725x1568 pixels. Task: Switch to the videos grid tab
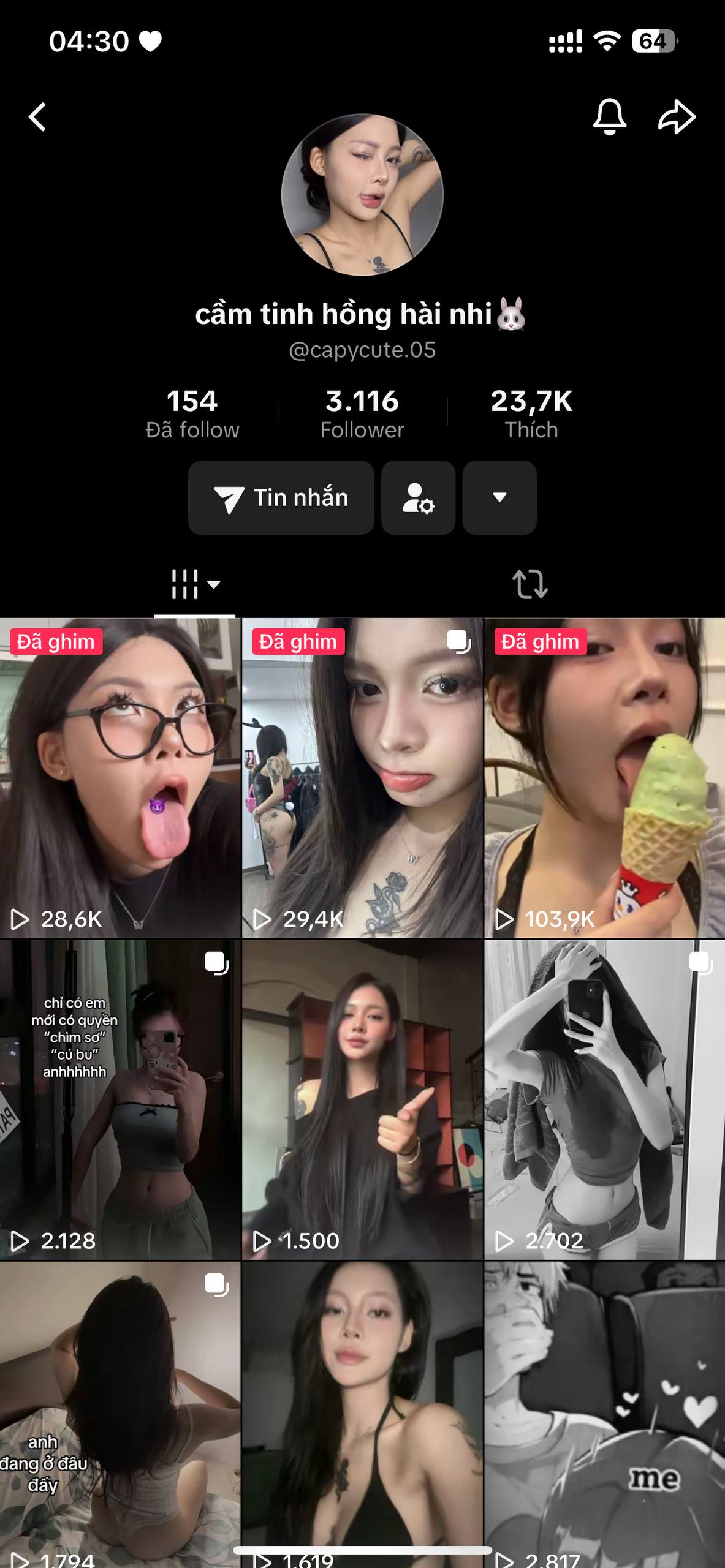[195, 584]
